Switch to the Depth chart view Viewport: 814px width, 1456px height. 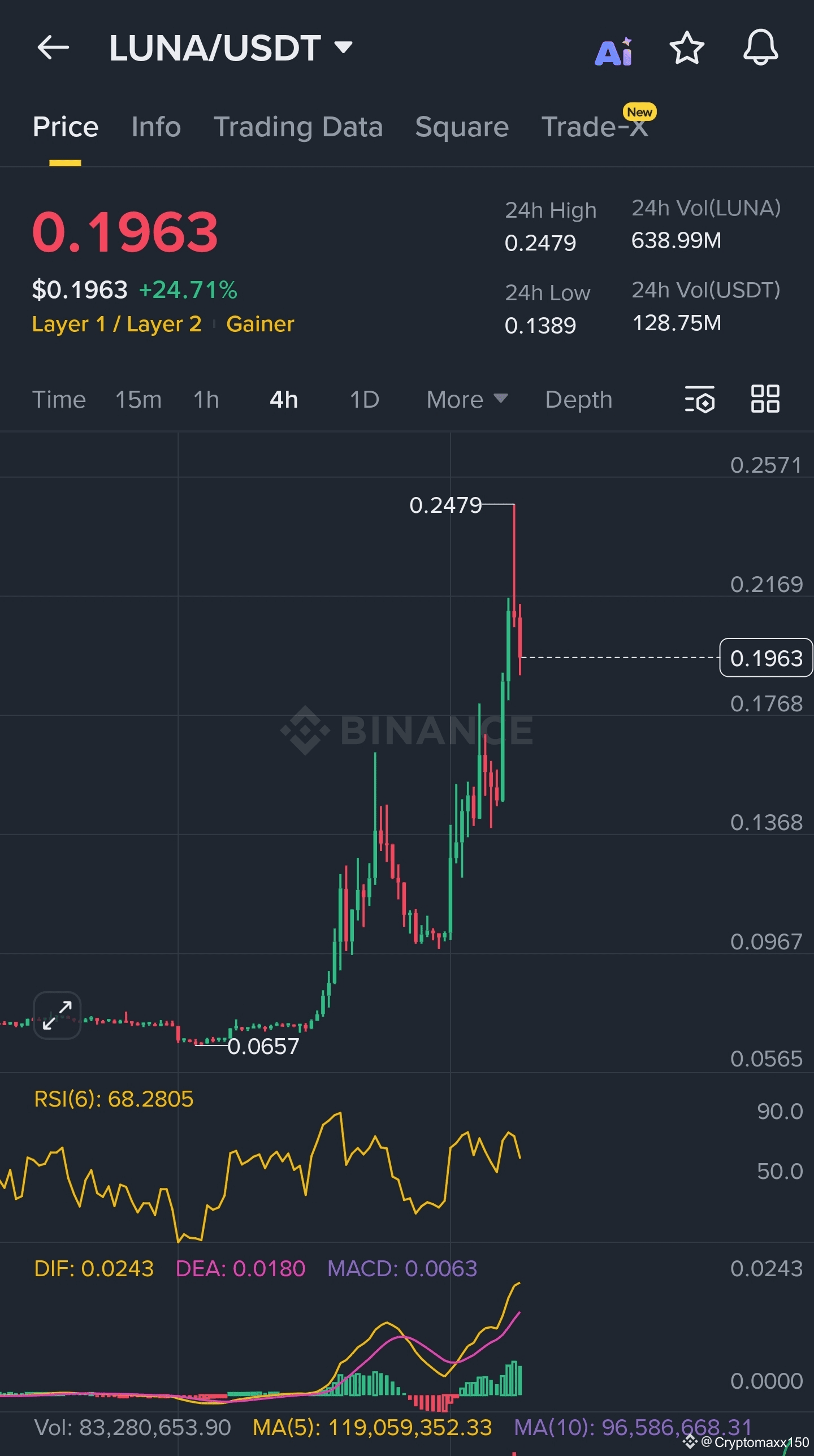578,400
